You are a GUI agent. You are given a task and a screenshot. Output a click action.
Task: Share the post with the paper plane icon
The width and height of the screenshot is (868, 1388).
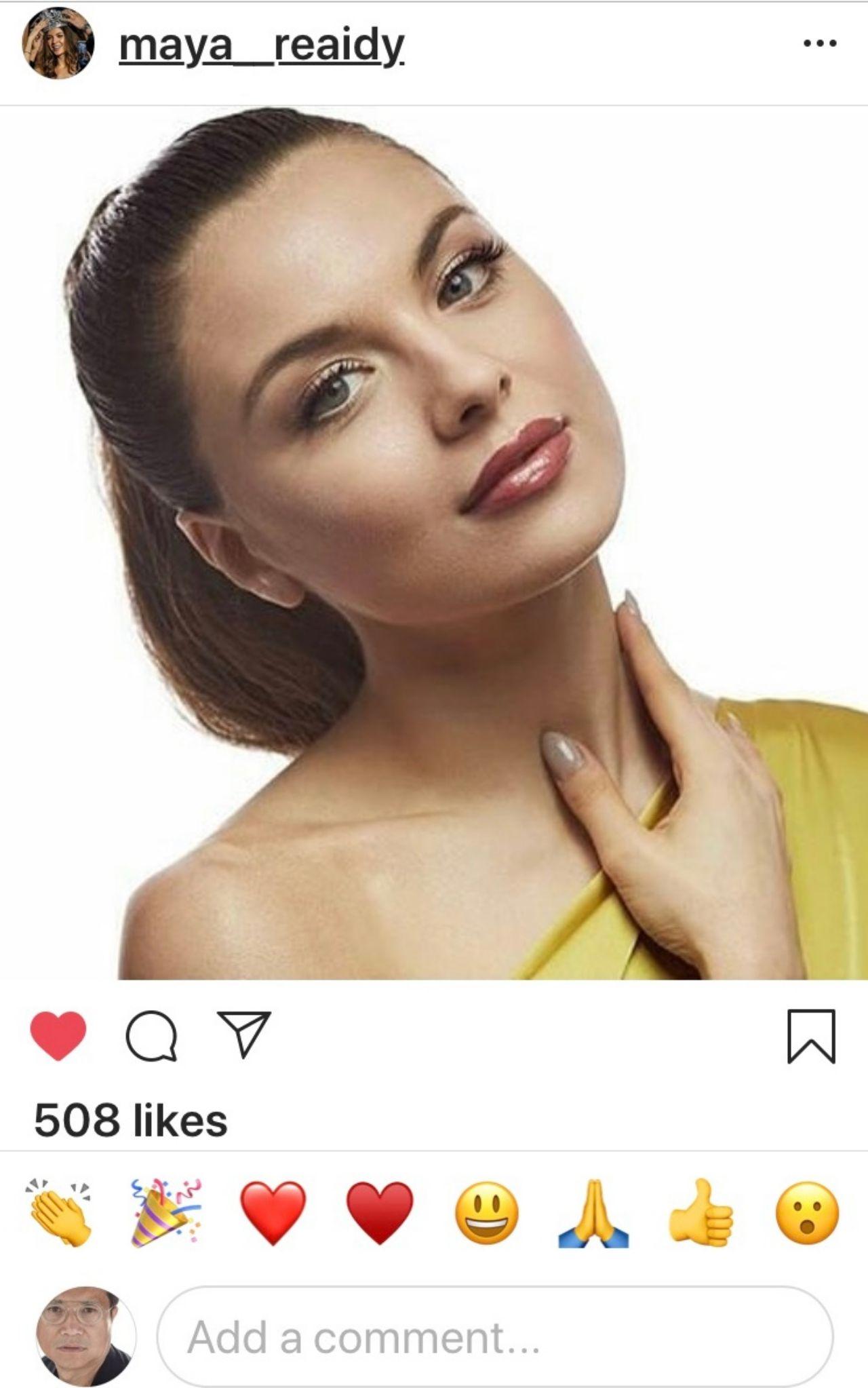[x=244, y=1034]
